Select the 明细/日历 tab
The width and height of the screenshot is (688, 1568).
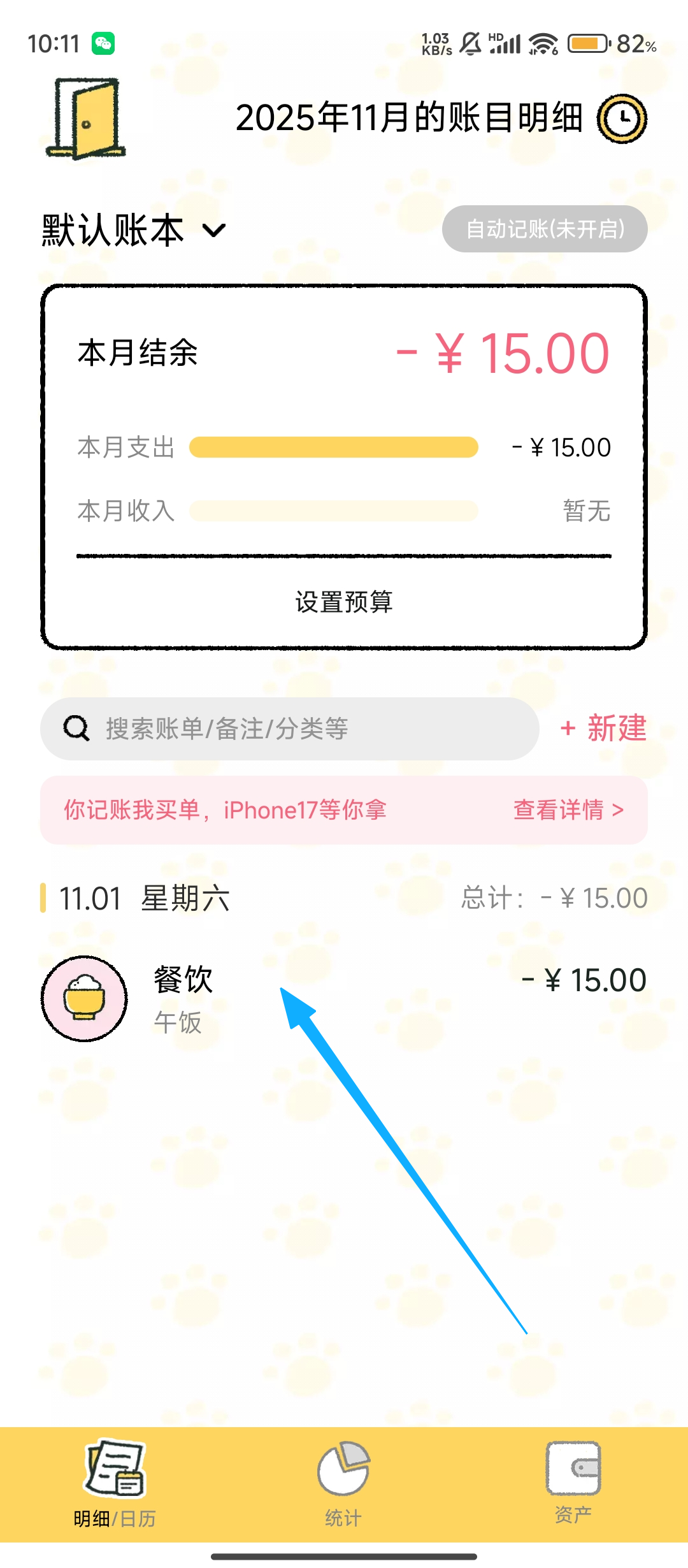115,1483
